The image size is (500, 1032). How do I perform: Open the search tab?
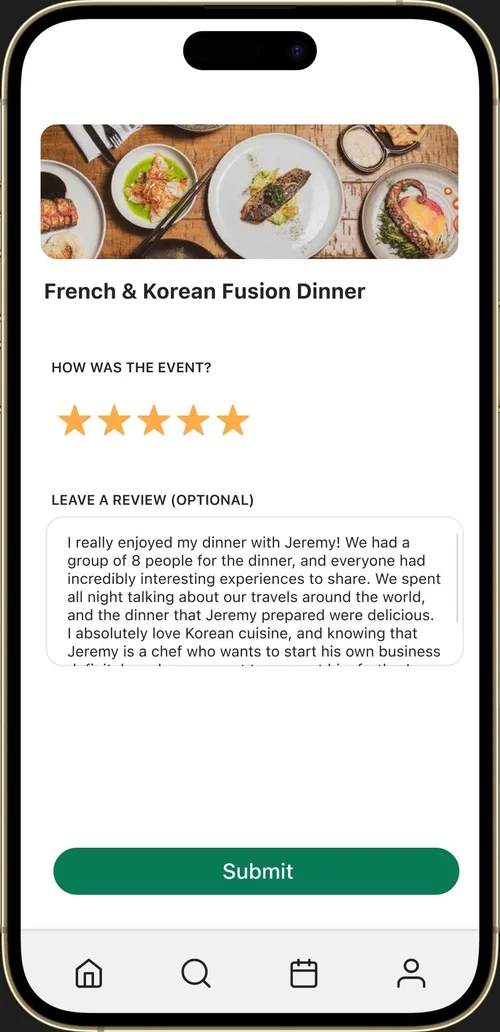(x=196, y=973)
